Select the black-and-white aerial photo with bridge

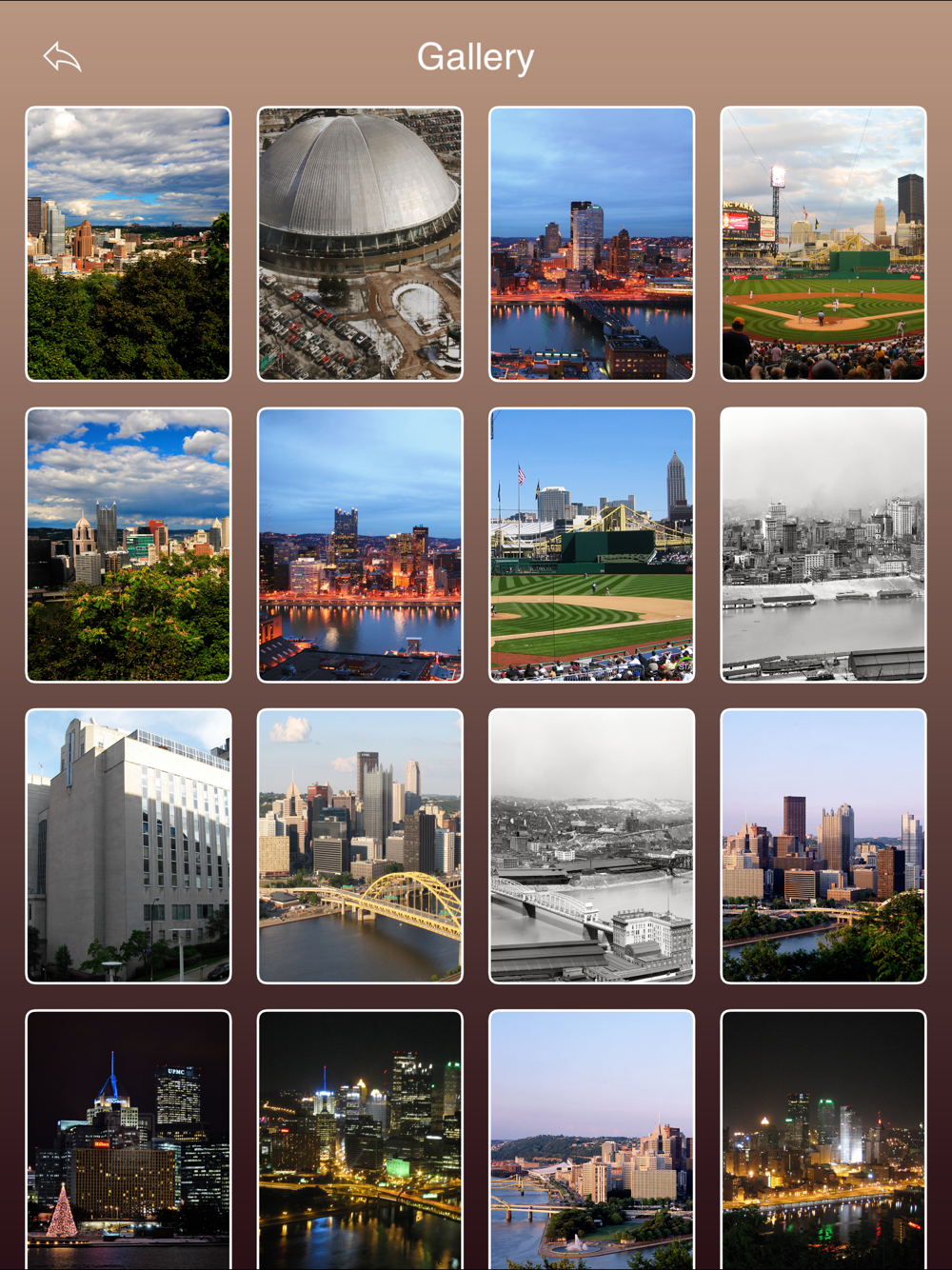coord(591,845)
